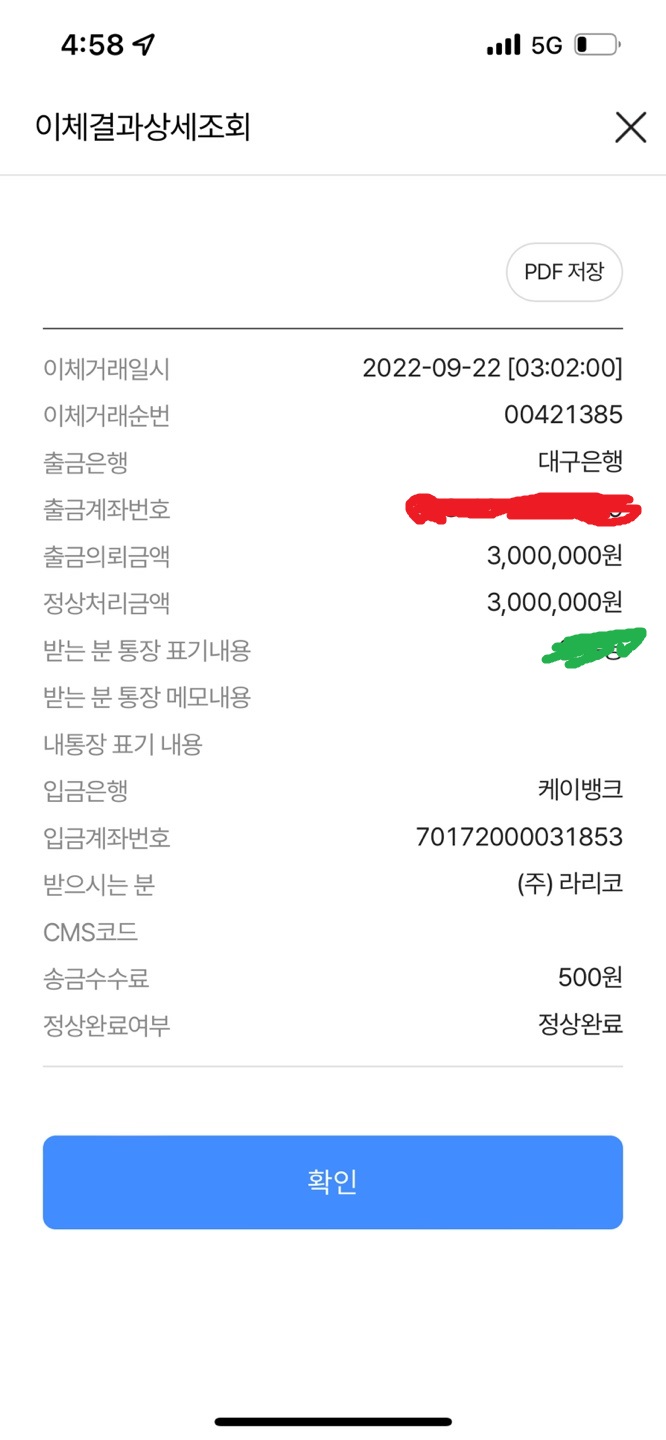Save the transfer receipt as PDF
The width and height of the screenshot is (666, 1440).
564,272
